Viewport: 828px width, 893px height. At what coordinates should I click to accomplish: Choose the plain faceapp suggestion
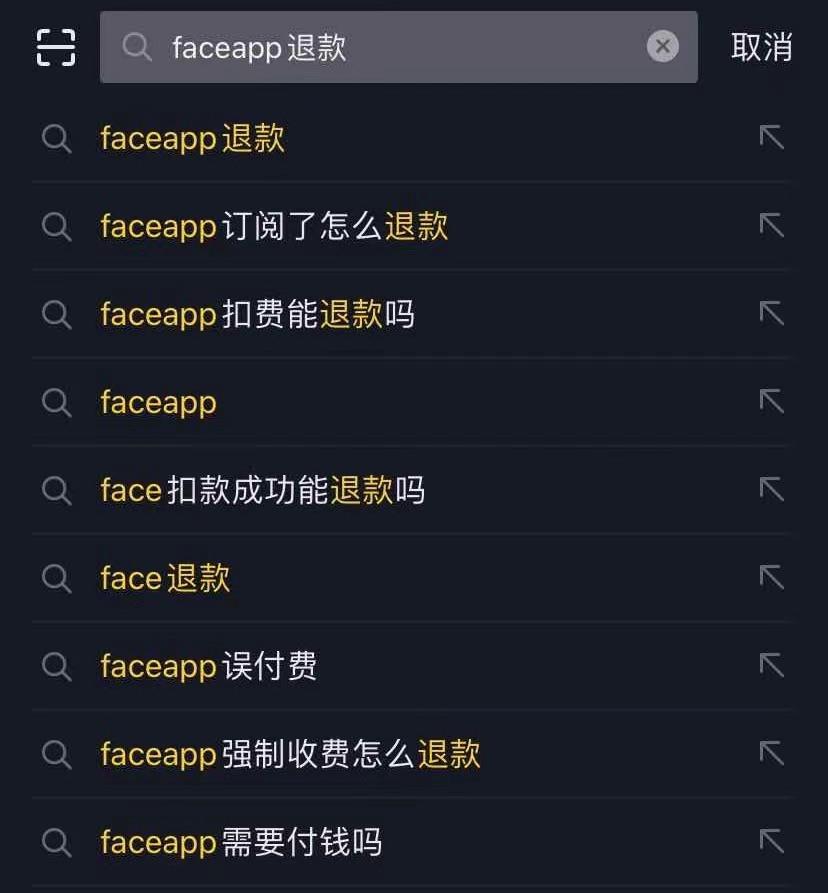tap(158, 402)
